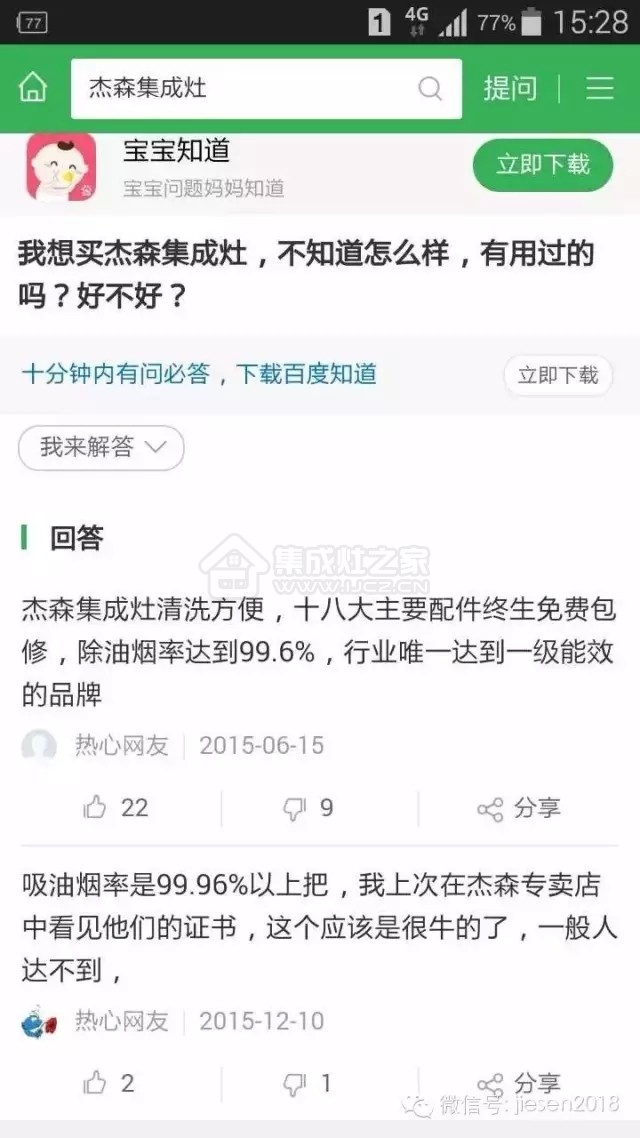Share the 2015-06-15 answer
The width and height of the screenshot is (640, 1138).
(x=518, y=808)
